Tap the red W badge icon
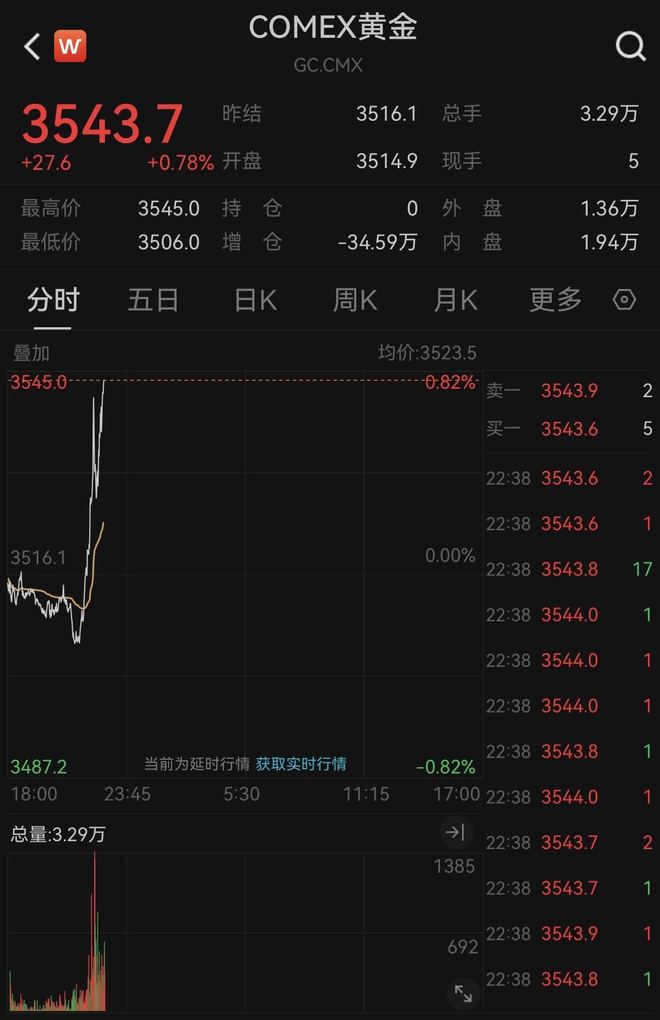Viewport: 660px width, 1020px height. tap(70, 46)
